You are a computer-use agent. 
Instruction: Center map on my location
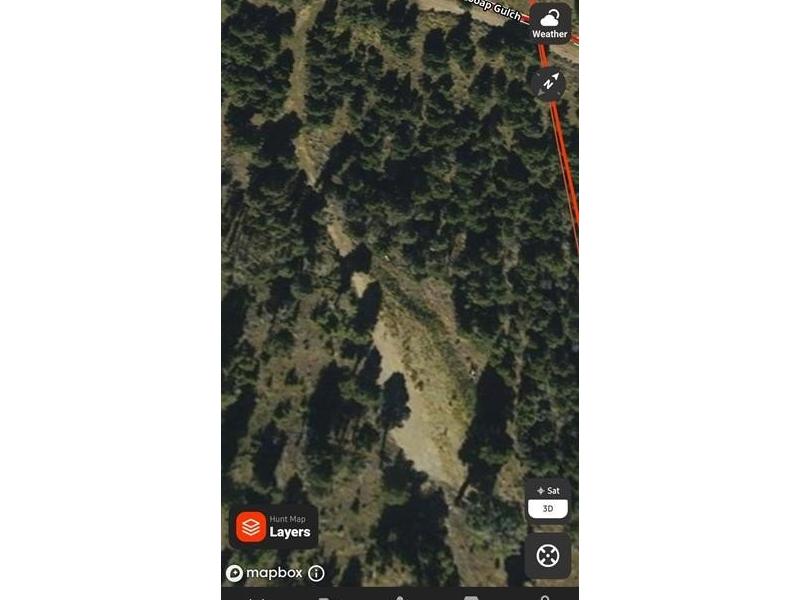point(548,556)
